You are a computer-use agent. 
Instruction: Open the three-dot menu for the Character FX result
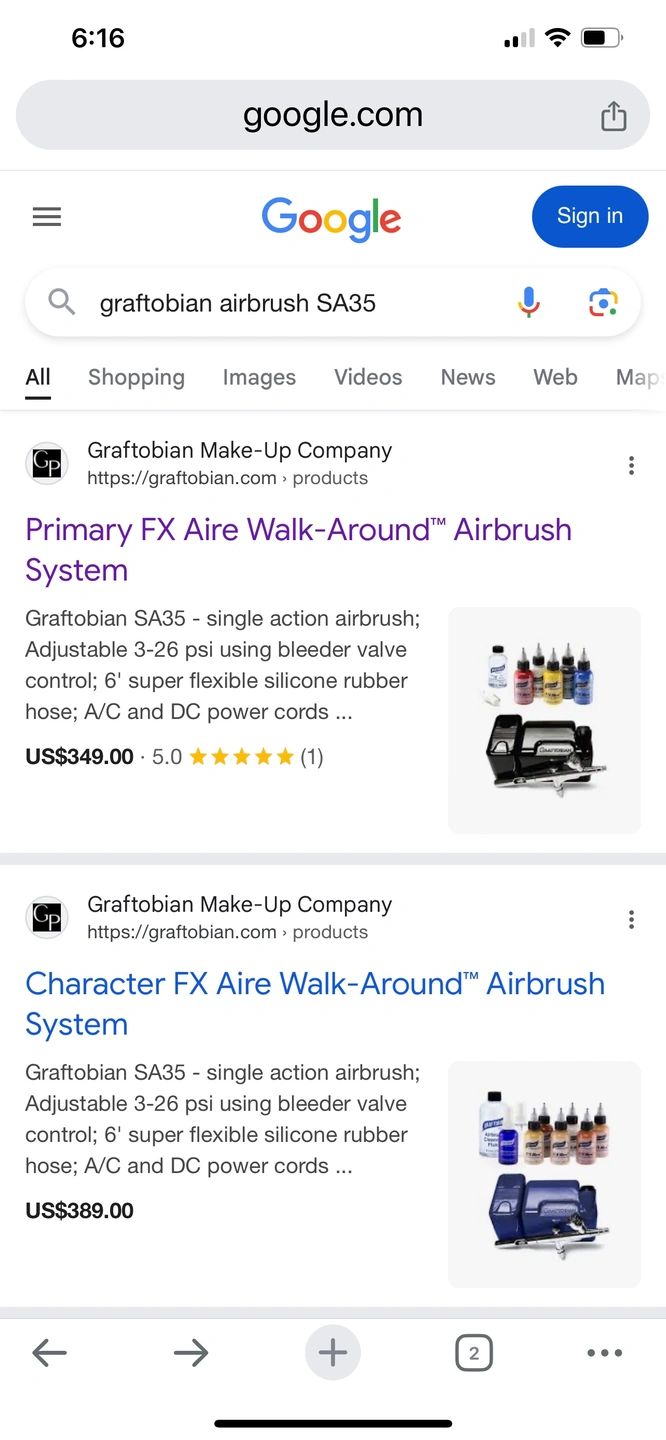click(x=631, y=919)
